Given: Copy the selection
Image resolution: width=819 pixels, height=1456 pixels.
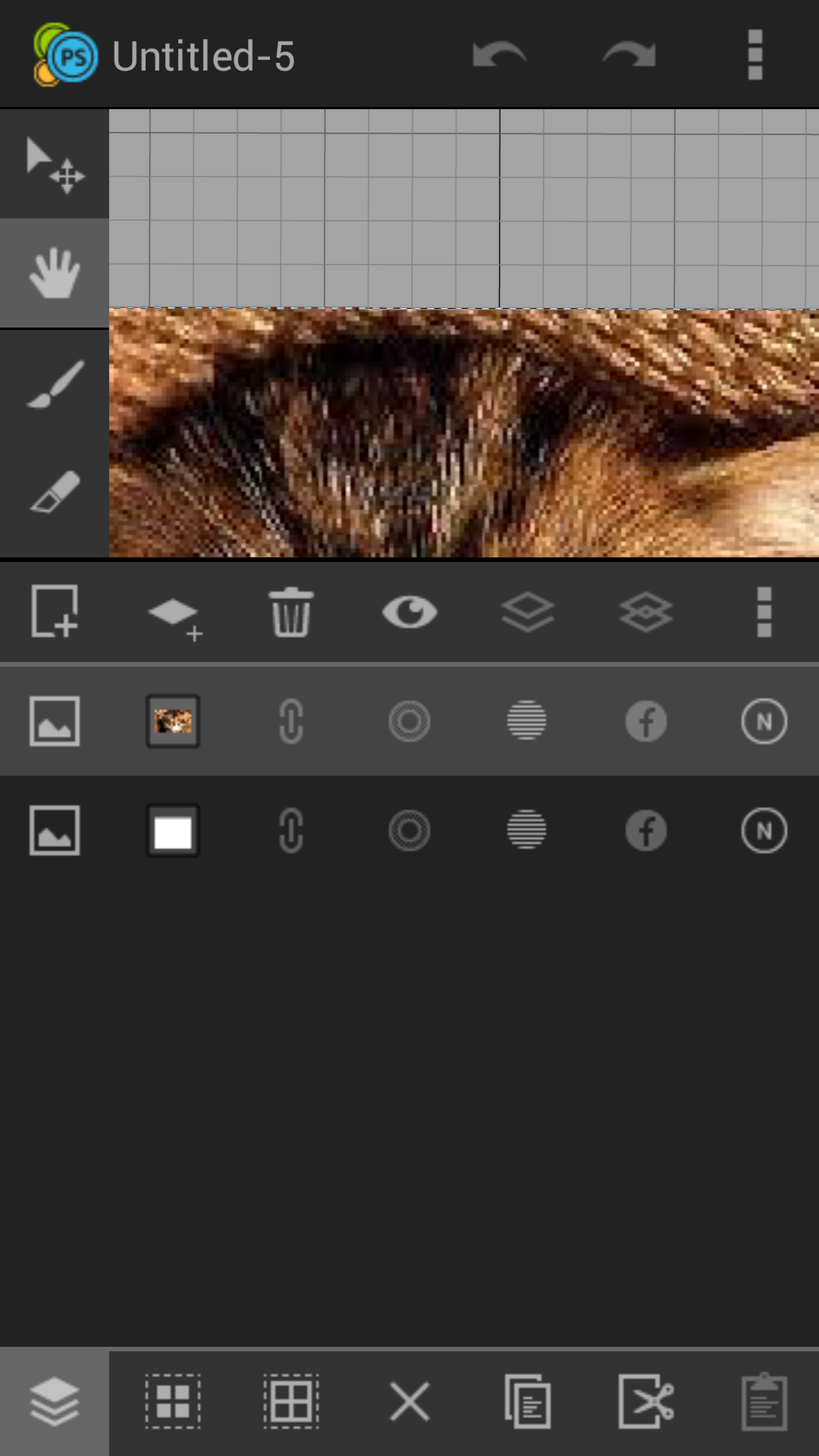Looking at the screenshot, I should pos(528,1401).
